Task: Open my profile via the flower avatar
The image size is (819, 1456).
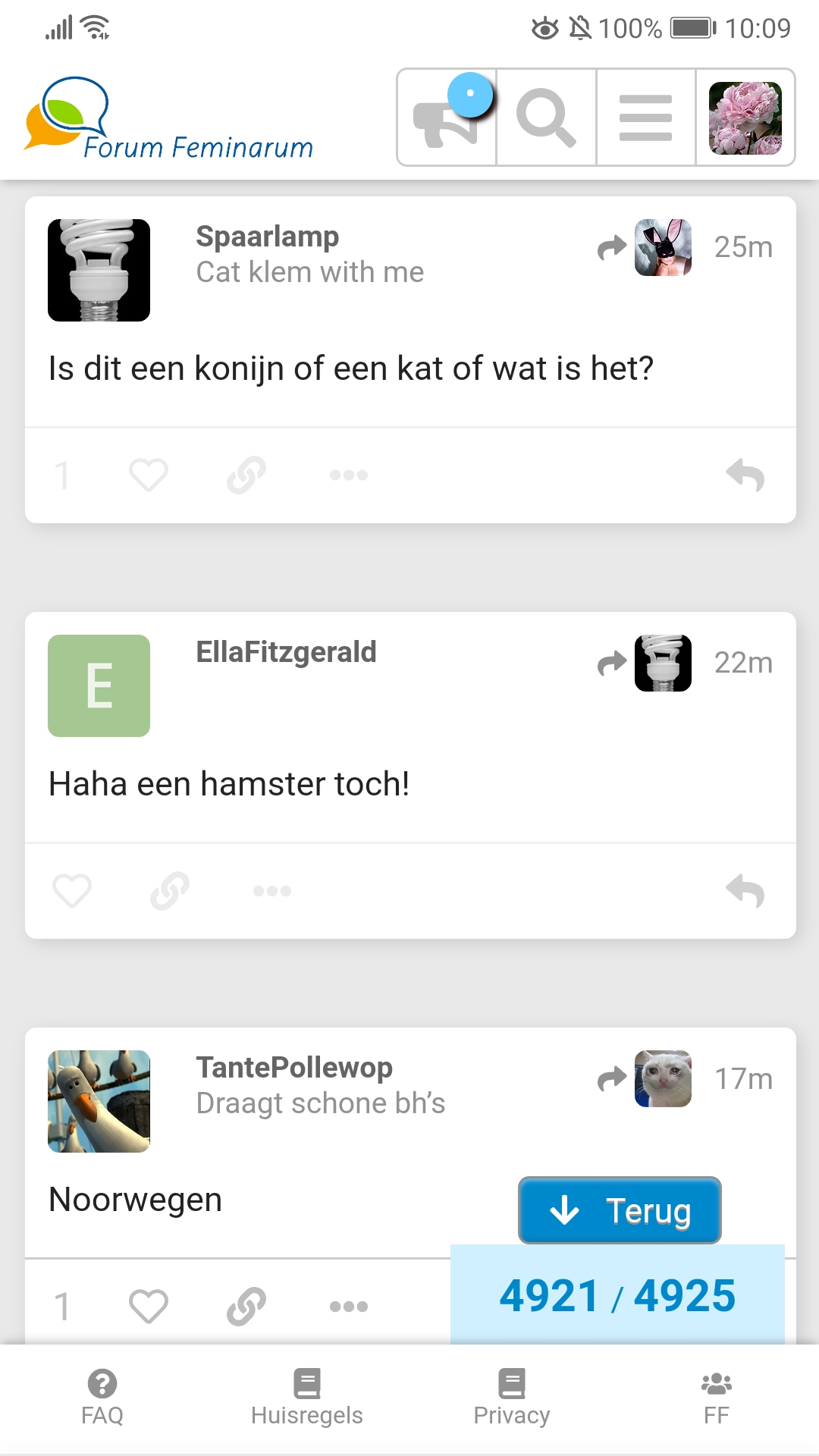Action: coord(745,118)
